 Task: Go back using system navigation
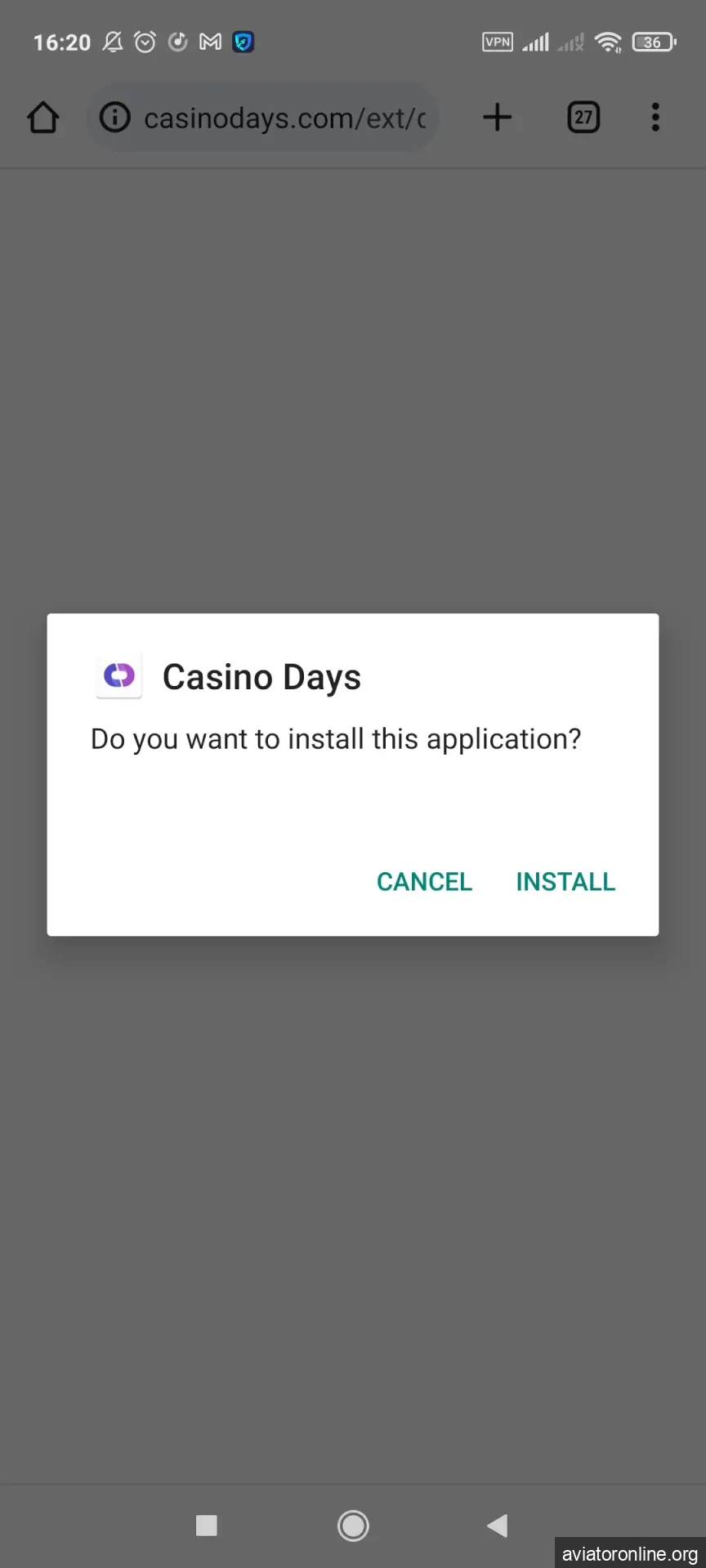(497, 1526)
